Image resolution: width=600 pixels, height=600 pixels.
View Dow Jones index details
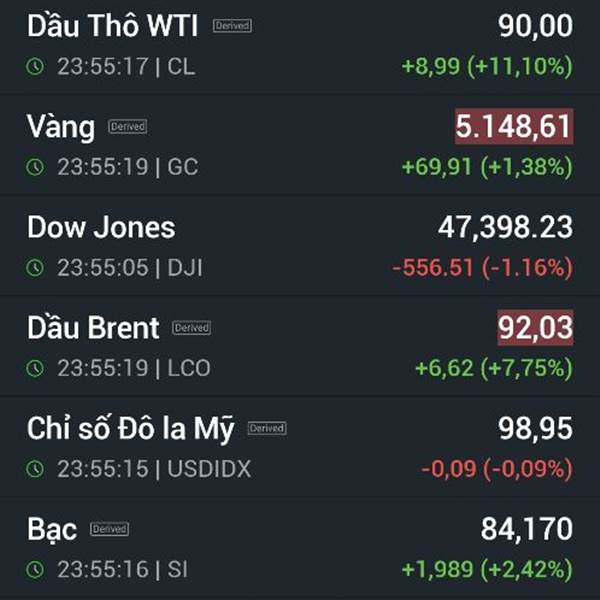[x=300, y=245]
